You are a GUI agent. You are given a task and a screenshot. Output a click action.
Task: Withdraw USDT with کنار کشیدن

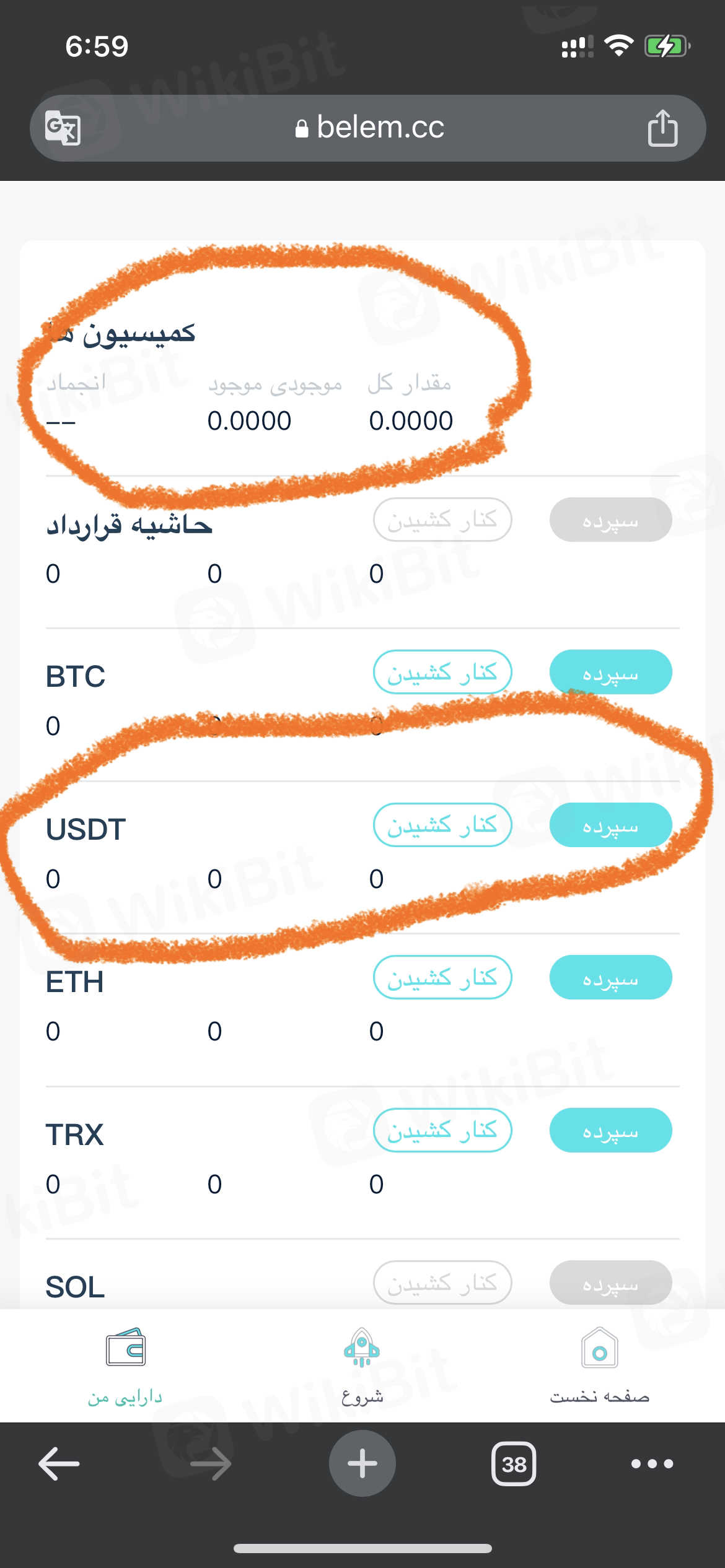pos(442,825)
